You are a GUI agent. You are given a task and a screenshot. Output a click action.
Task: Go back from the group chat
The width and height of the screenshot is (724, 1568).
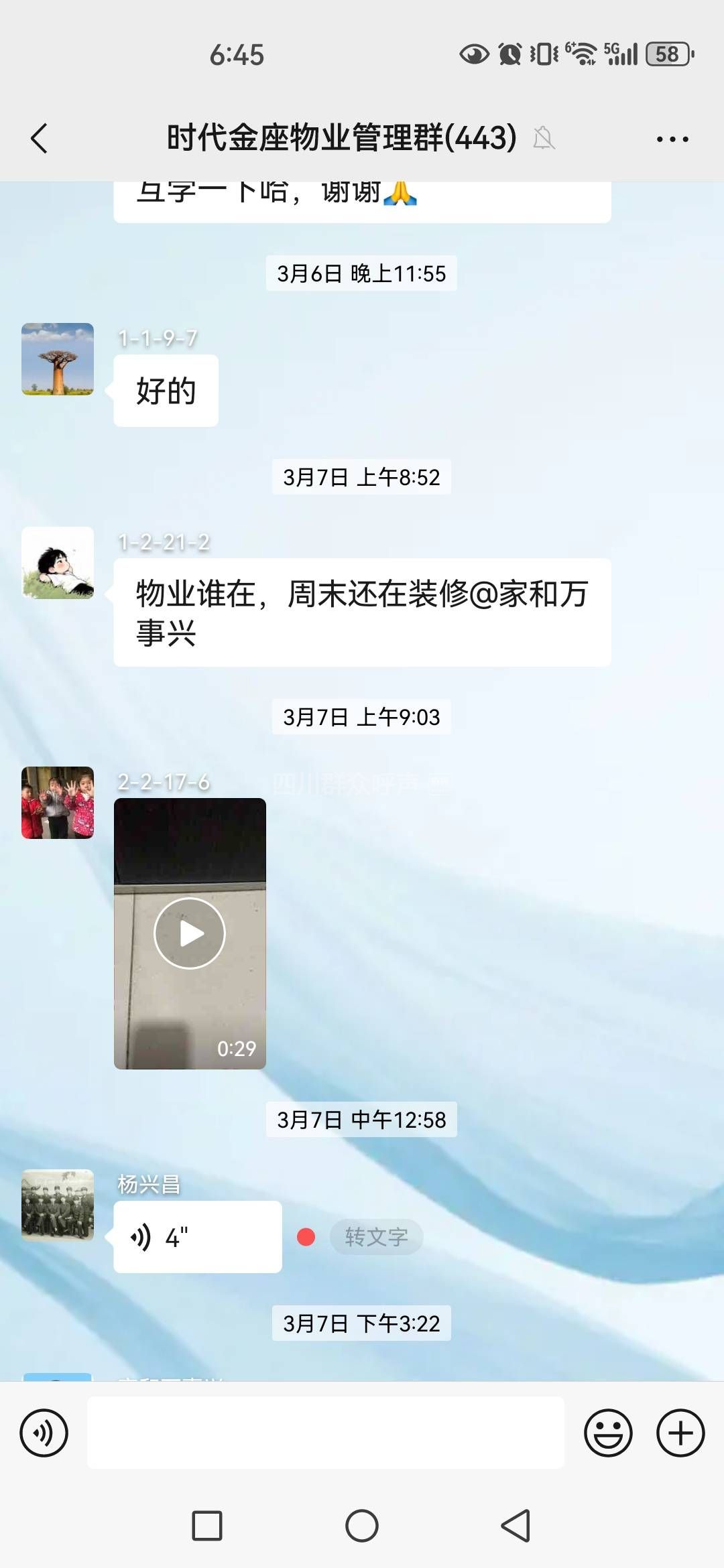[x=40, y=139]
